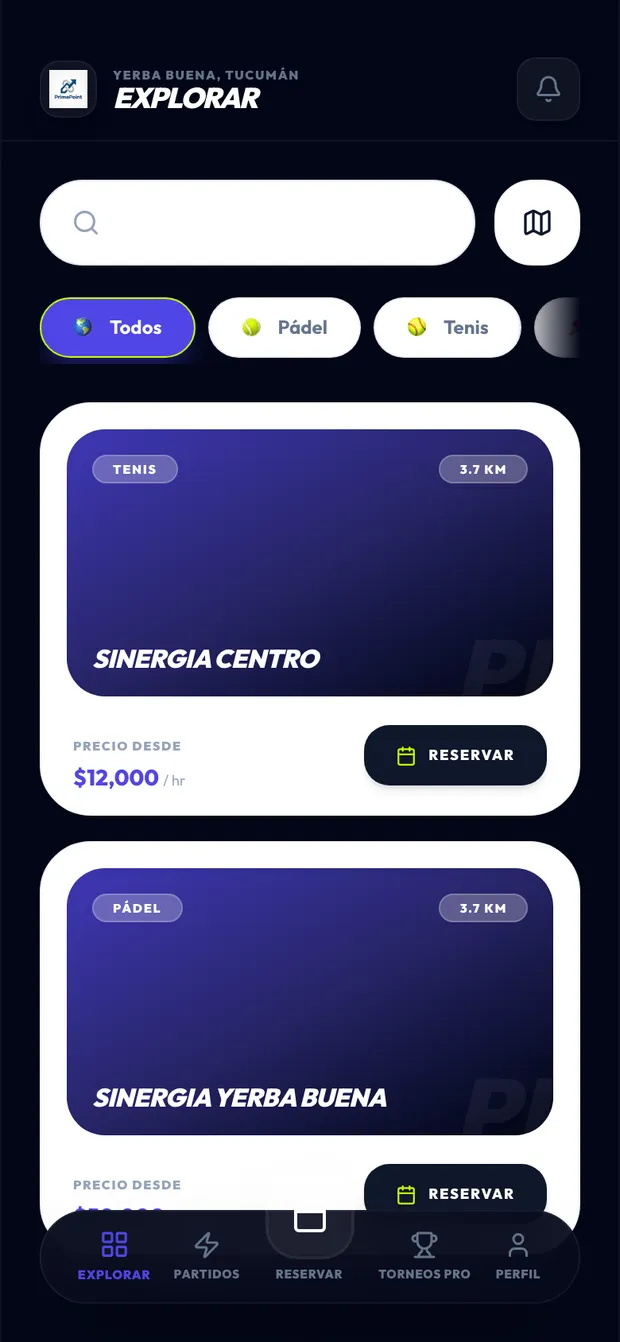Open the Sinergia Yerba Buena venue card
This screenshot has height=1342, width=620.
[x=310, y=1002]
